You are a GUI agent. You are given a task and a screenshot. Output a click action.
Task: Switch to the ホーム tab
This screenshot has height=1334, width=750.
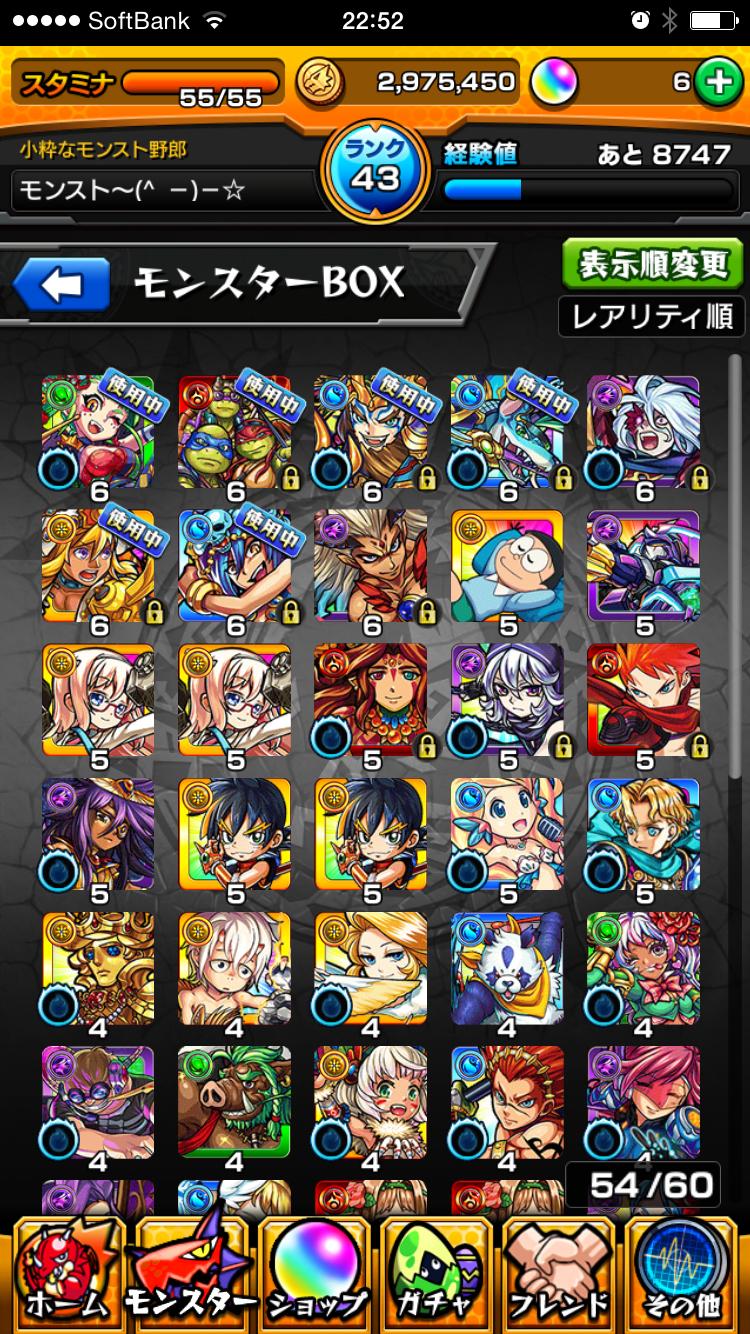click(62, 1274)
